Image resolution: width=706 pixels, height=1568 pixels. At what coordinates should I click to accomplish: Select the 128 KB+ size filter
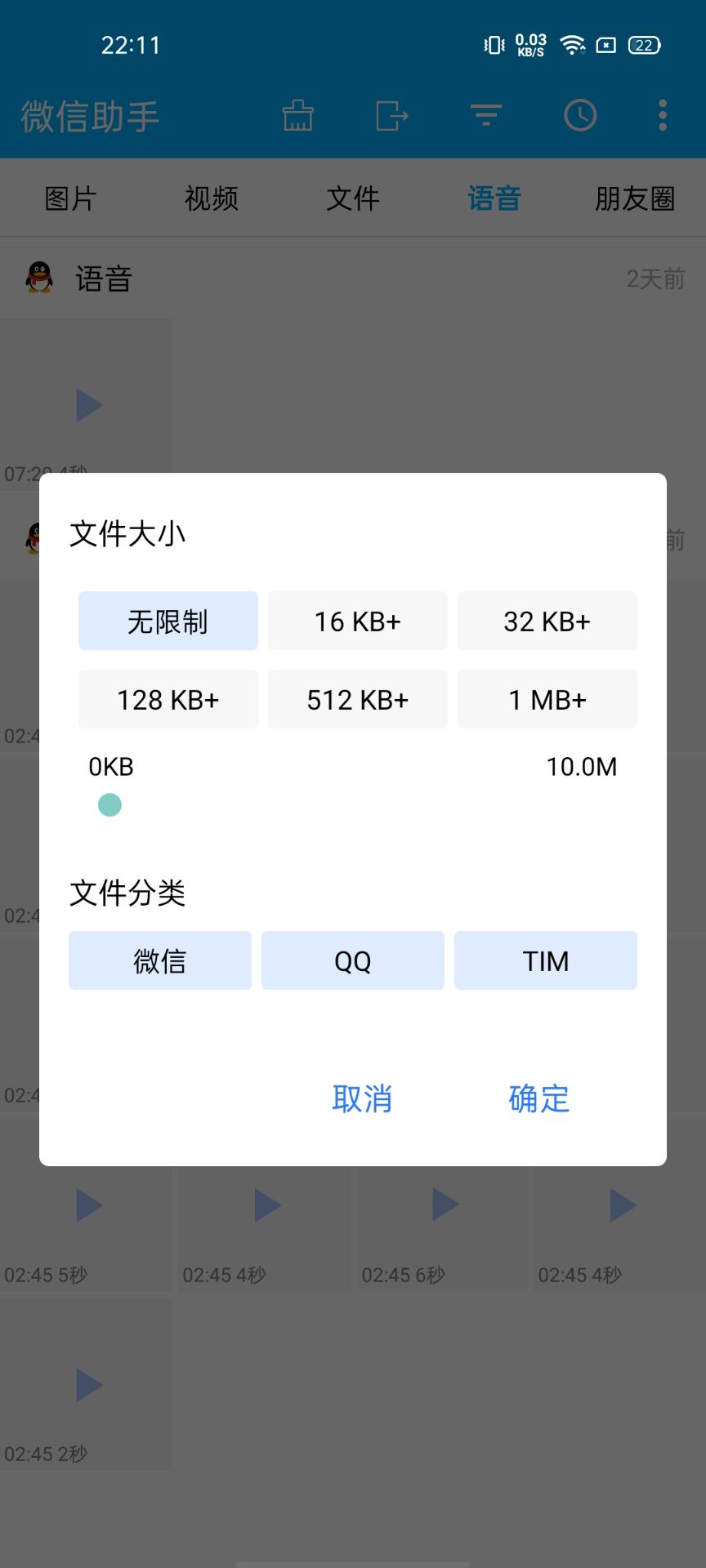click(x=168, y=699)
